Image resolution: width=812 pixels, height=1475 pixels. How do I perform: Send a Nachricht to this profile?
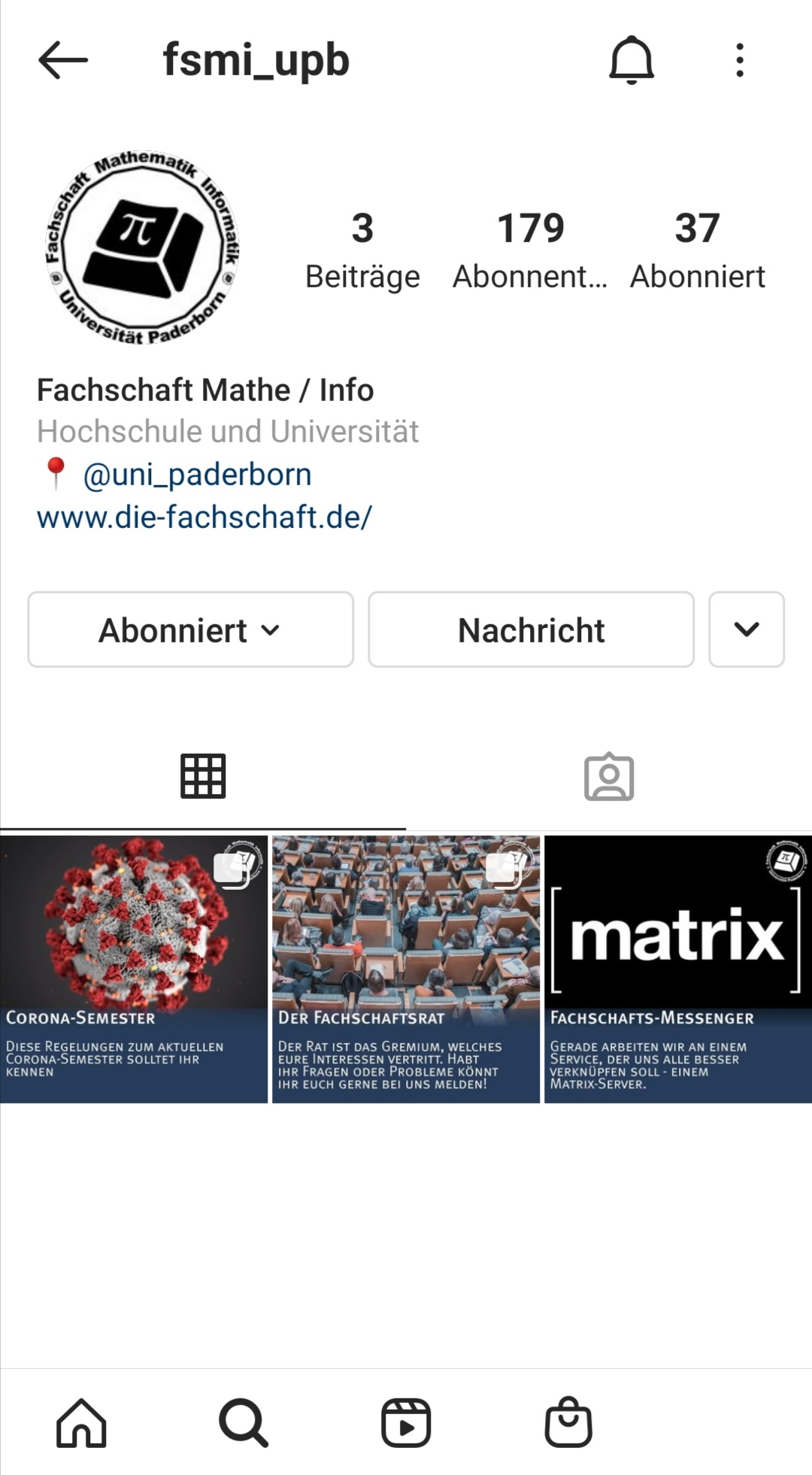(x=531, y=630)
